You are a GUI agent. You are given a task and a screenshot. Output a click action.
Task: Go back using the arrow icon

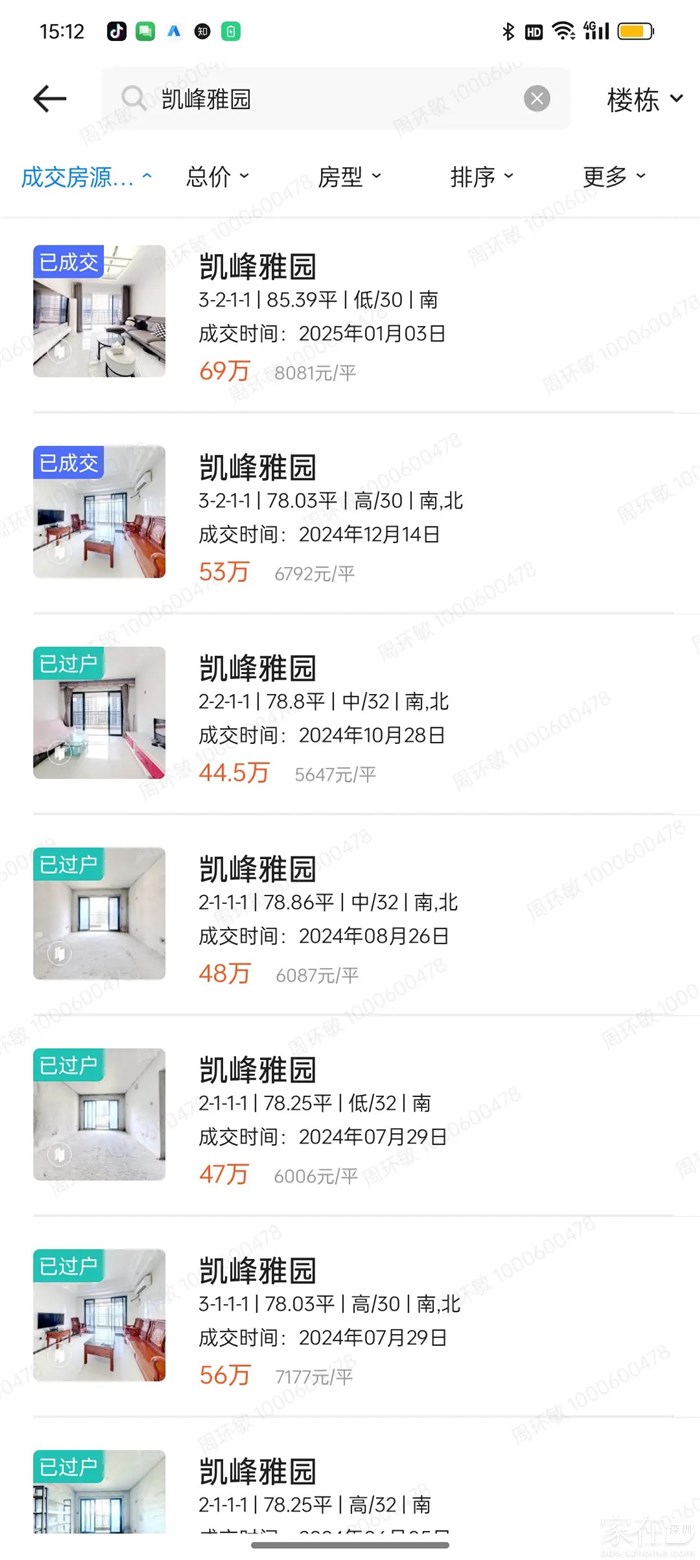pyautogui.click(x=49, y=98)
